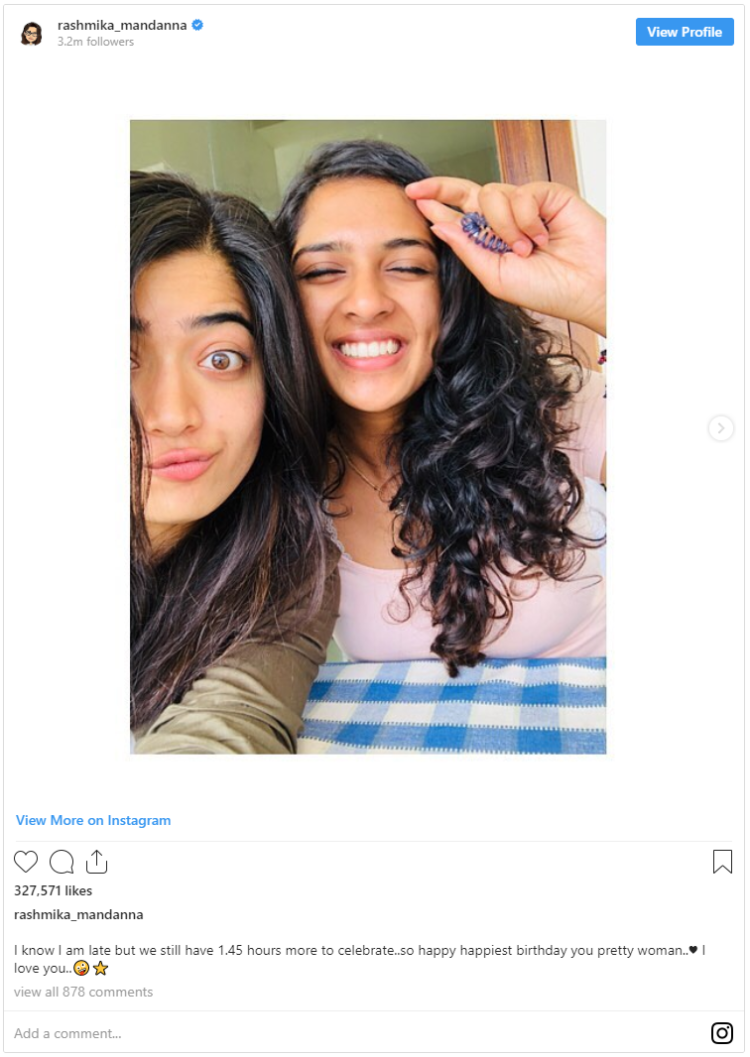The width and height of the screenshot is (750, 1057).
Task: Reveal the winking emoji in the caption
Action: pyautogui.click(x=79, y=966)
